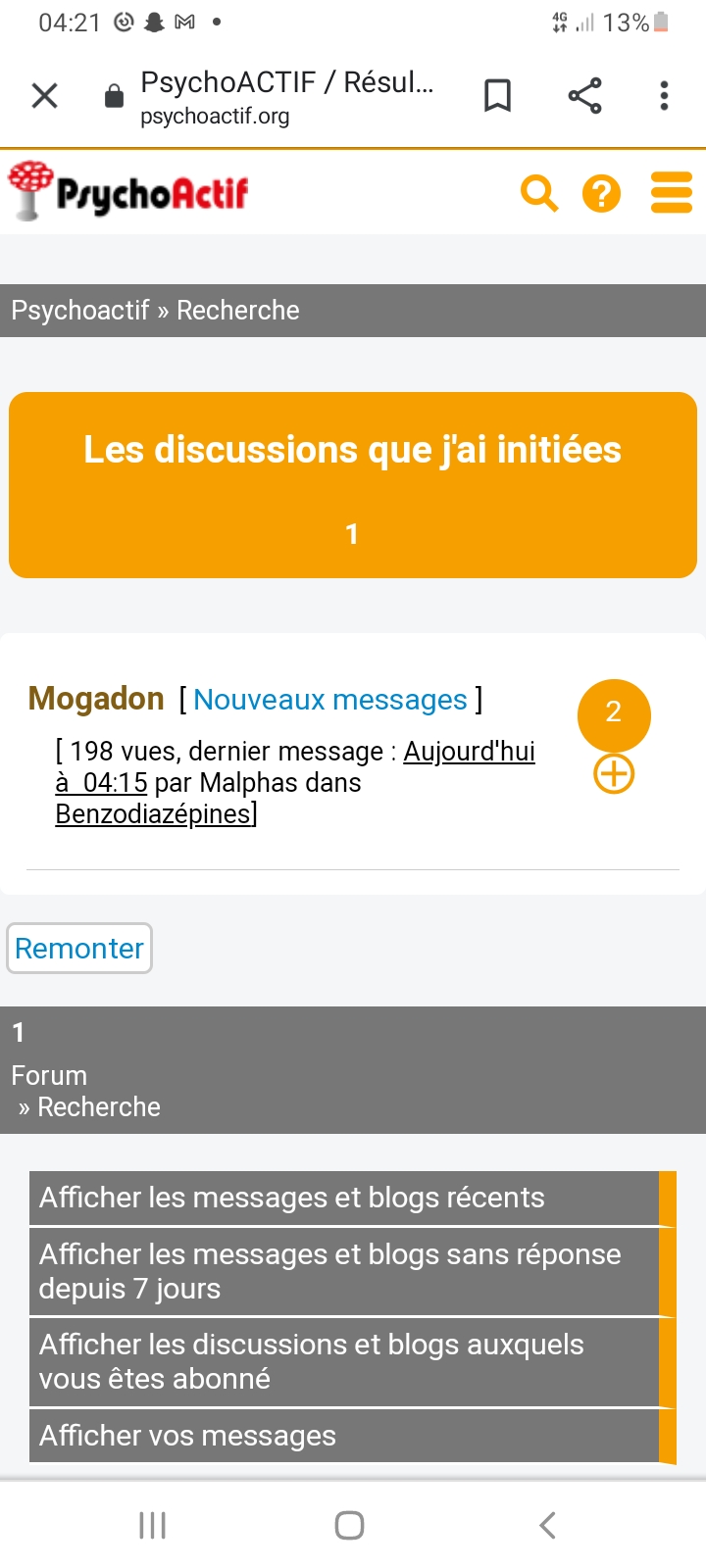
Task: Tap the Remonter button
Action: coord(79,949)
